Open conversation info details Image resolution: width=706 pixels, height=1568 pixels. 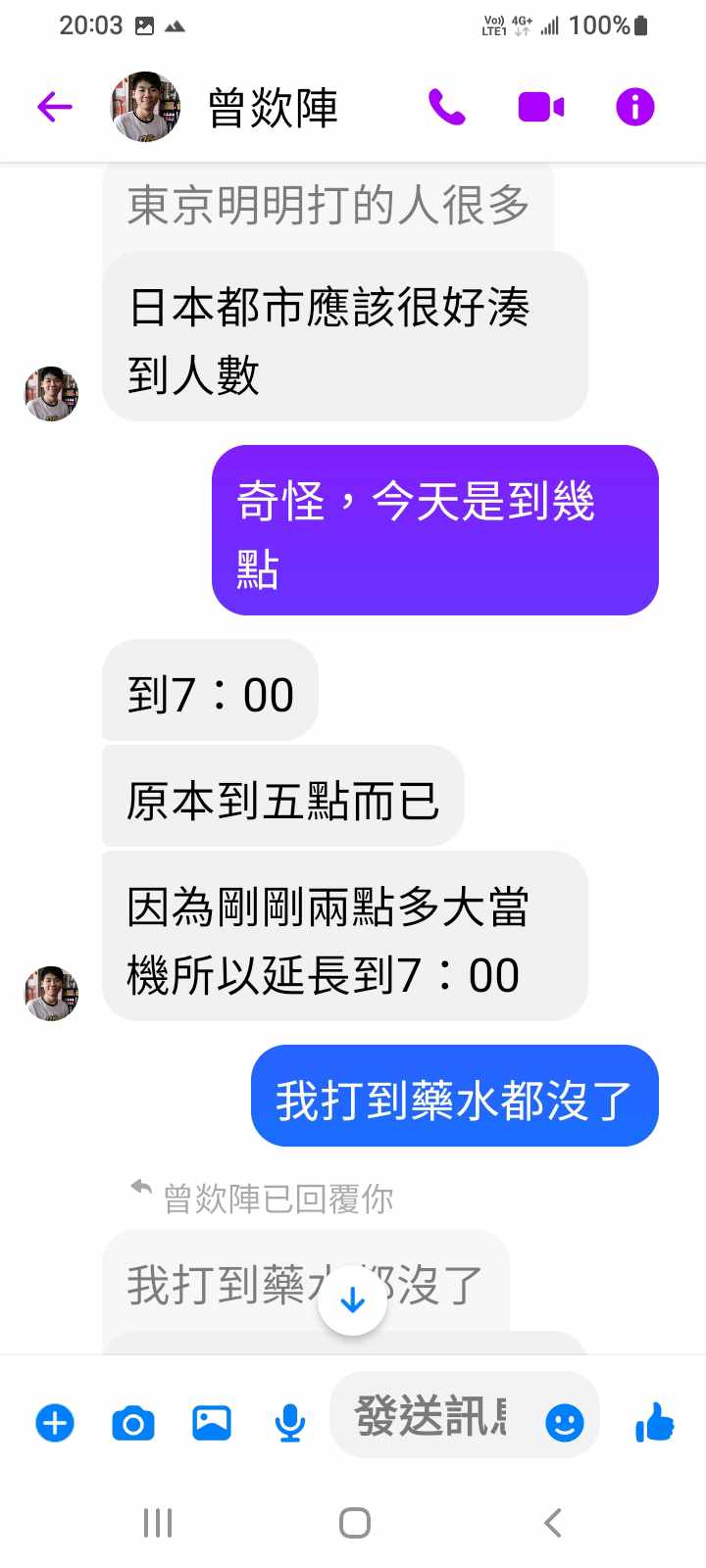(634, 107)
